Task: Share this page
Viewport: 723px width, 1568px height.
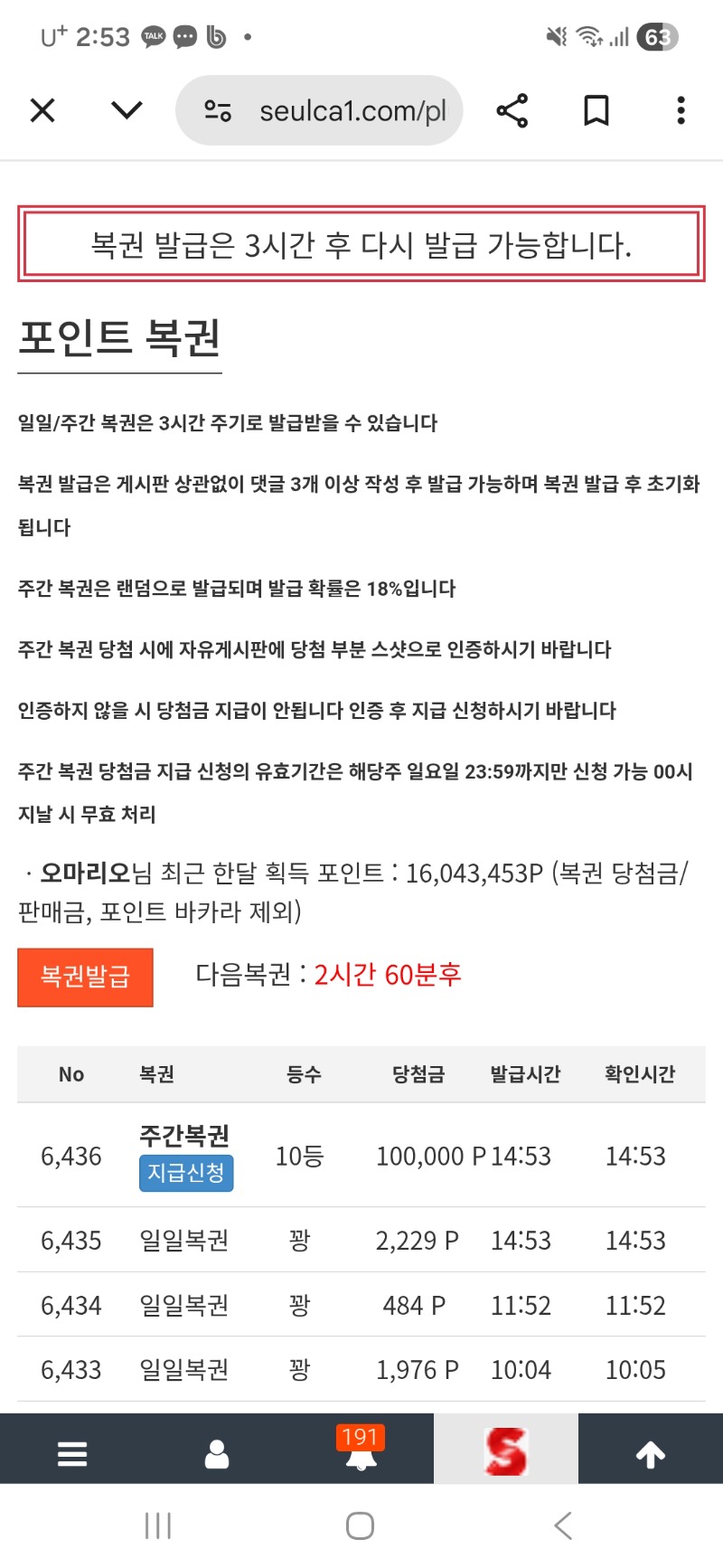Action: [512, 110]
